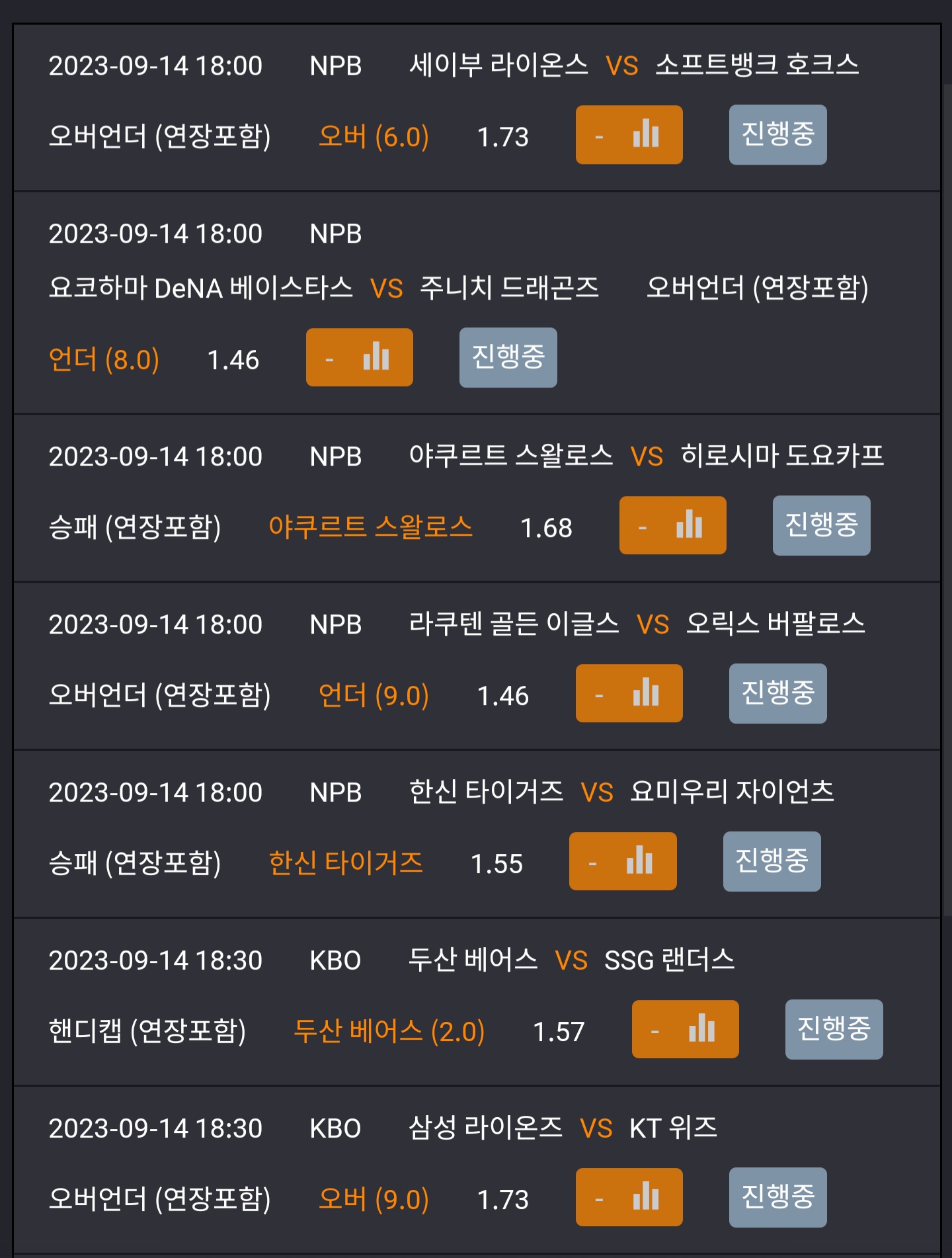Tap 진행중 for 삼성 라이온즈 over bet
The image size is (952, 1258).
(x=777, y=1198)
